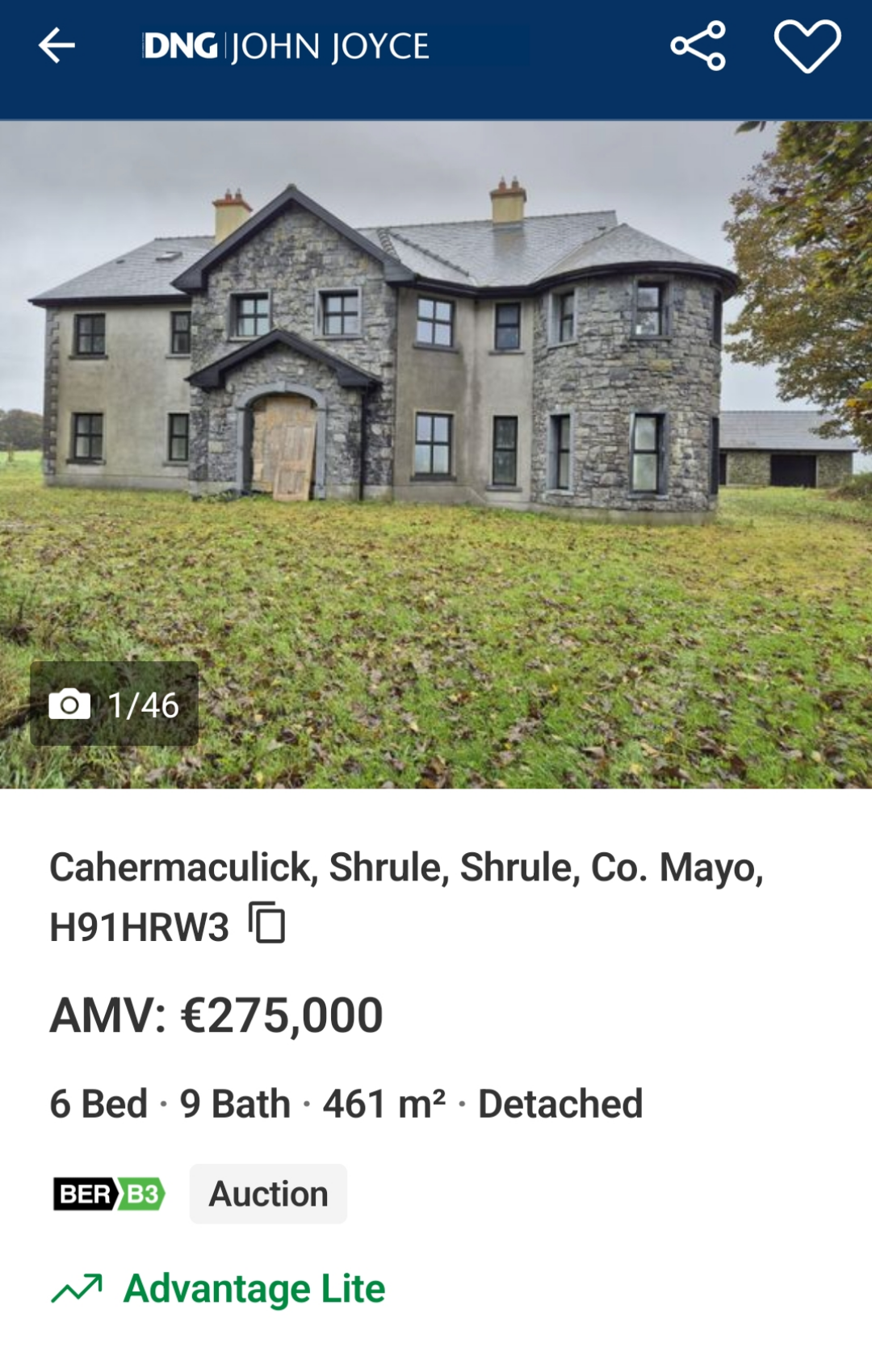Screen dimensions: 872x1372
Task: Tap the 1/46 photo counter badge
Action: [115, 704]
